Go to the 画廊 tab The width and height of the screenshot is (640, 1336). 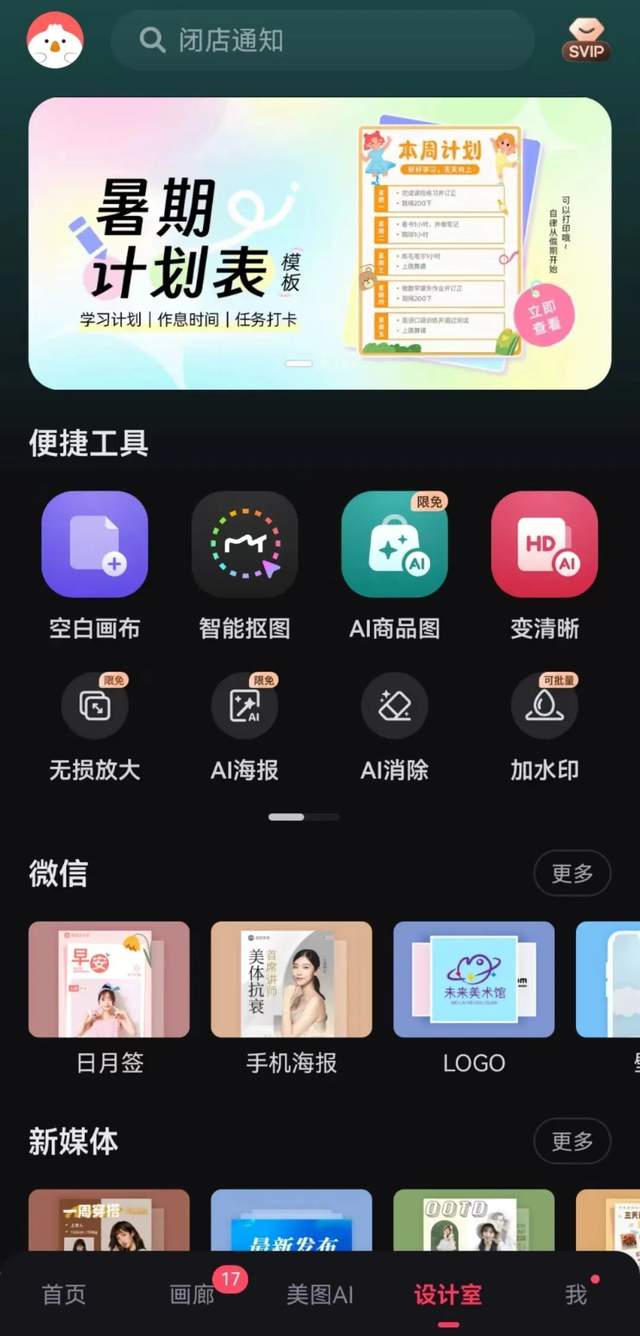point(193,1294)
